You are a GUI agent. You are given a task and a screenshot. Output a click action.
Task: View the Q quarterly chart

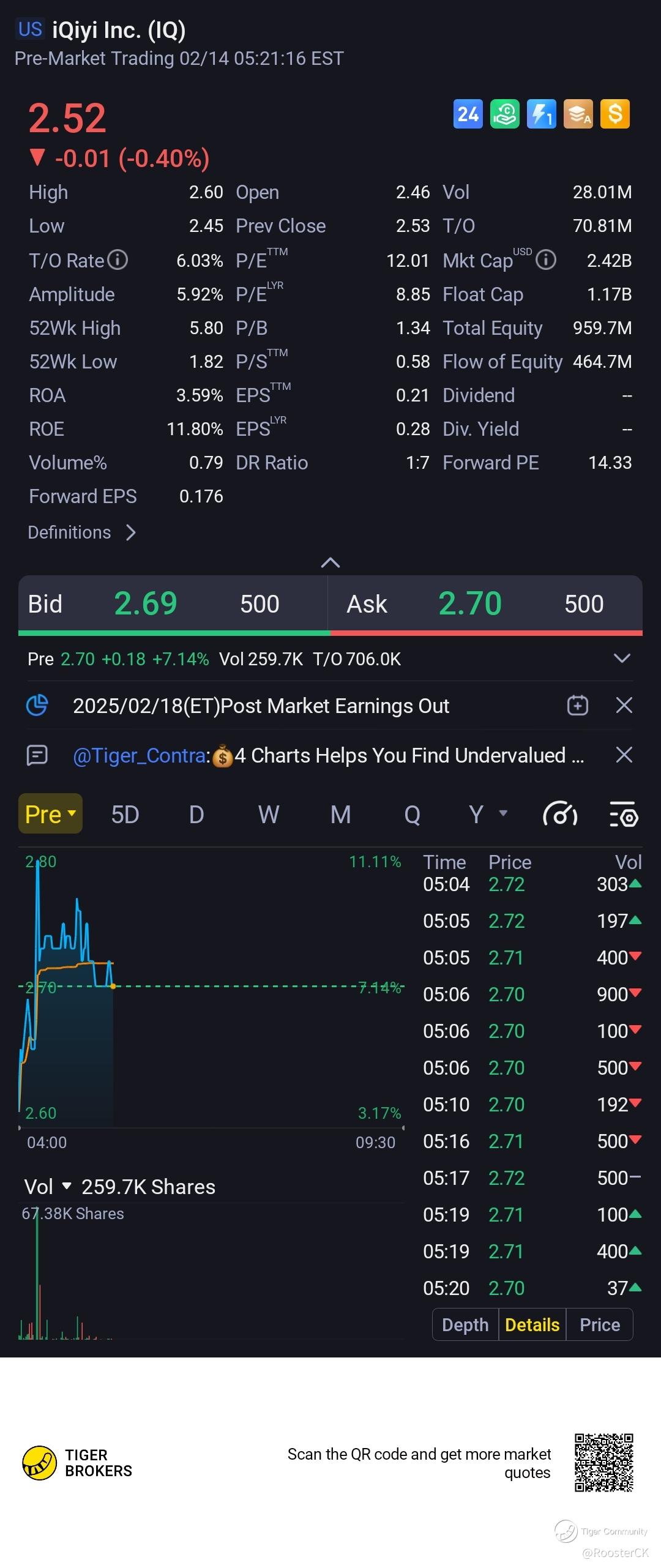point(412,815)
